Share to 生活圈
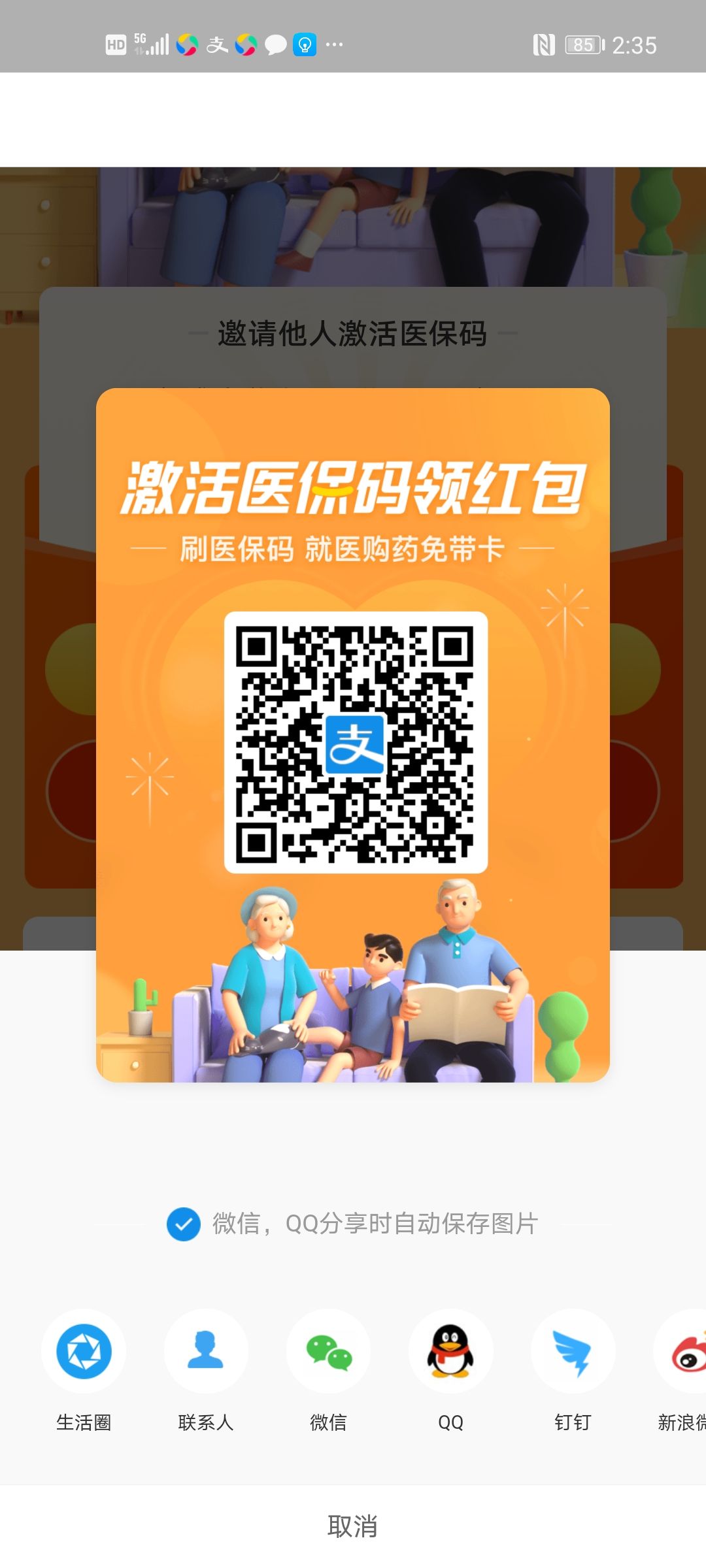Screen dimensions: 706x1568 point(84,1352)
